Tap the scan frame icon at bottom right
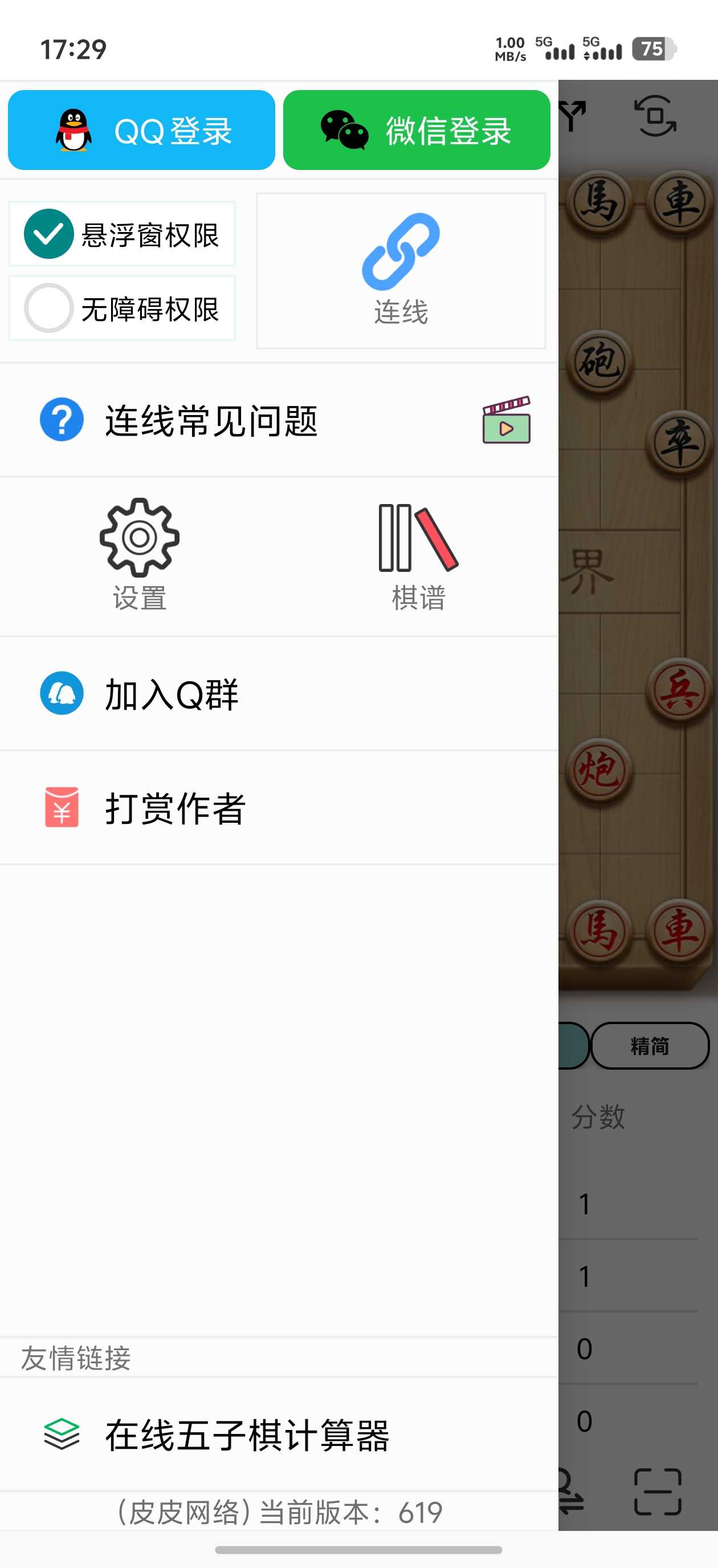Image resolution: width=718 pixels, height=1568 pixels. pyautogui.click(x=657, y=1491)
